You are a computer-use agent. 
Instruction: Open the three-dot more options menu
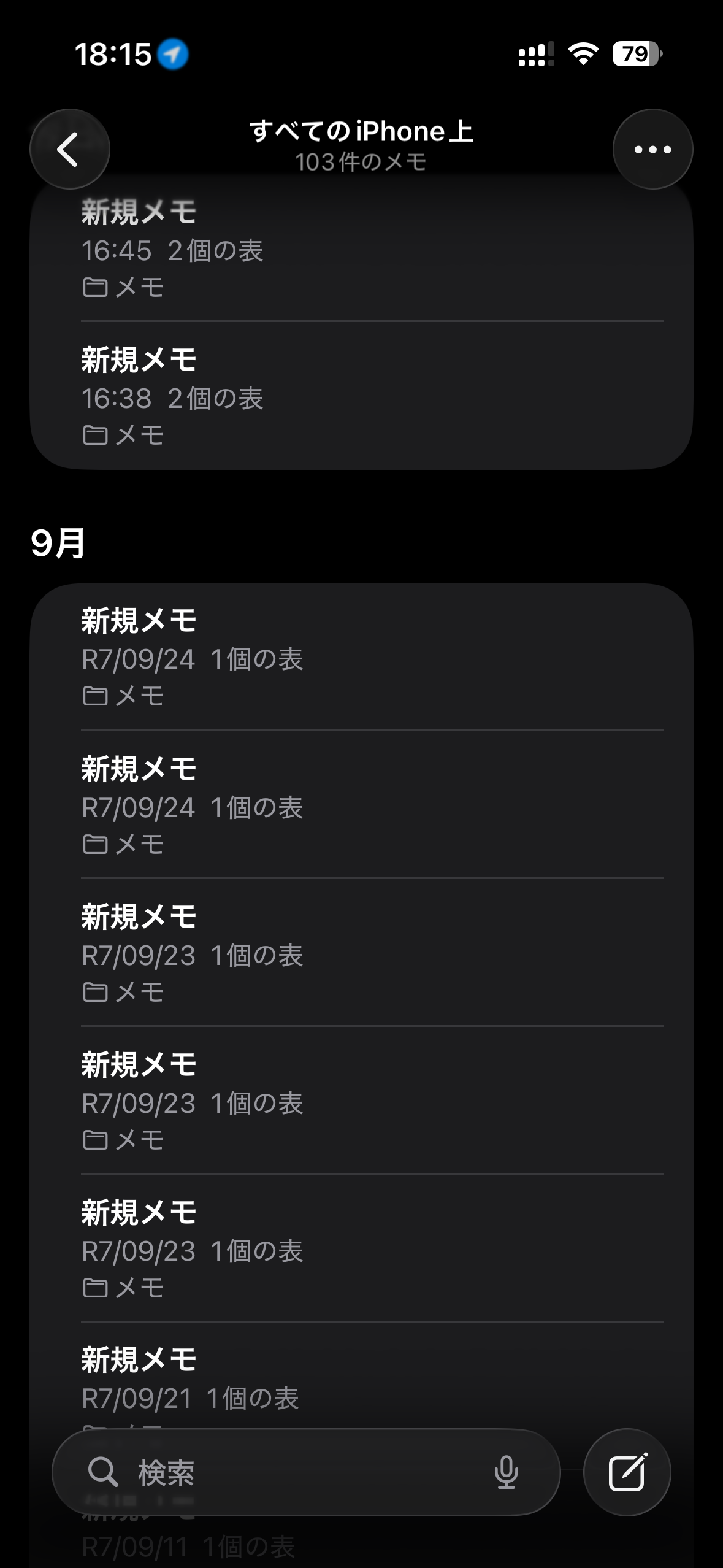652,149
